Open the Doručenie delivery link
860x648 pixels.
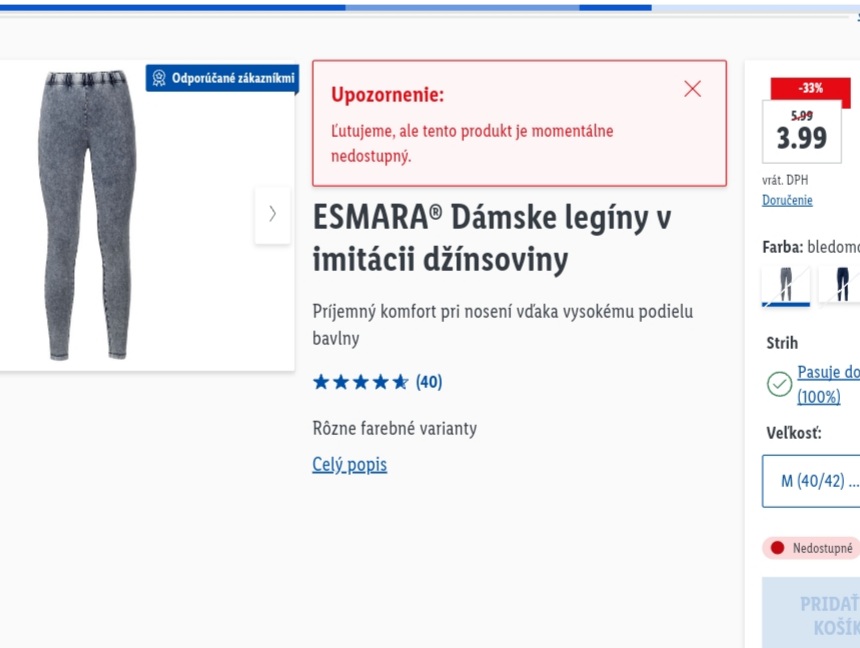787,200
